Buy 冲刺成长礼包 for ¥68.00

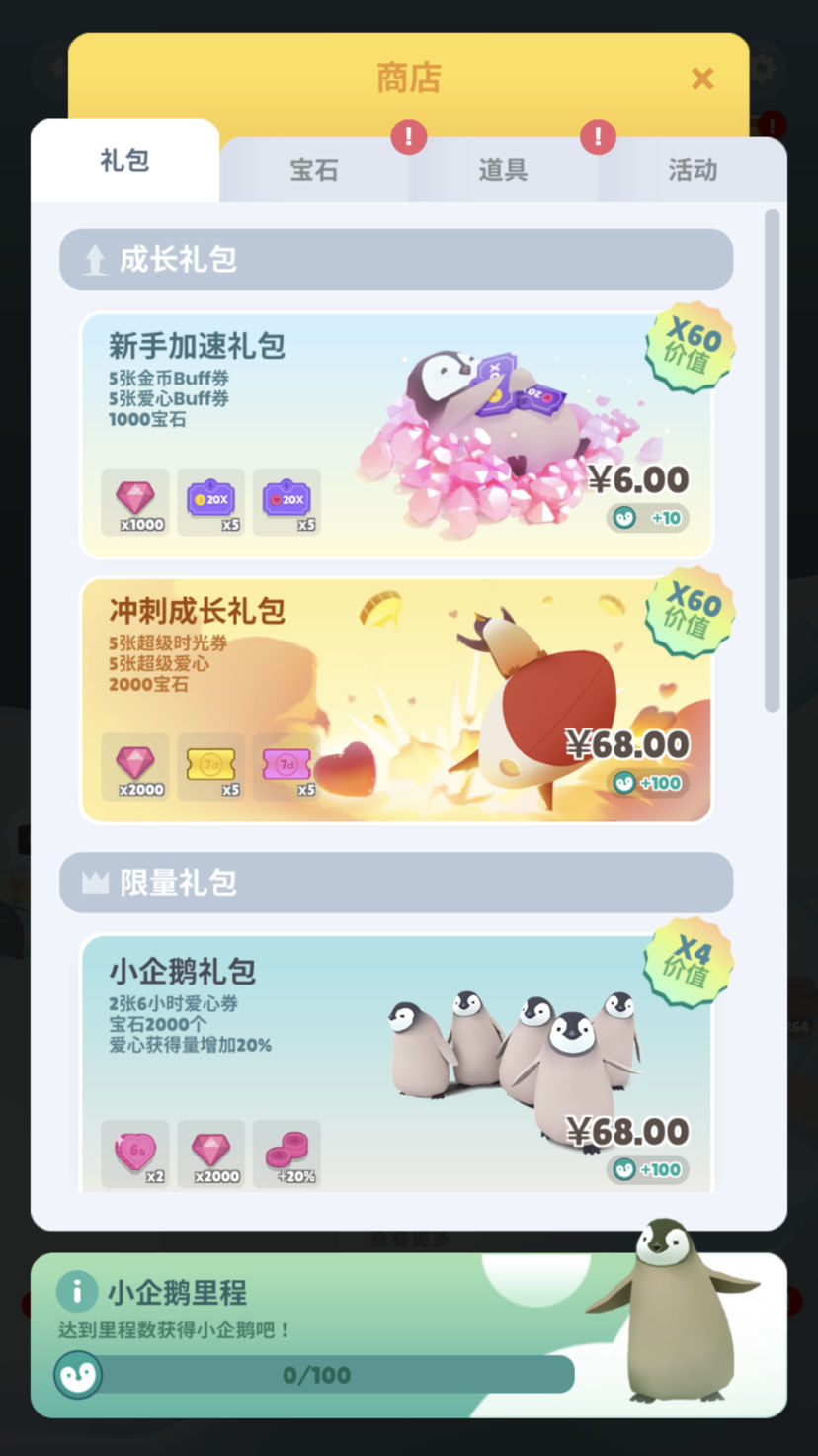point(626,744)
